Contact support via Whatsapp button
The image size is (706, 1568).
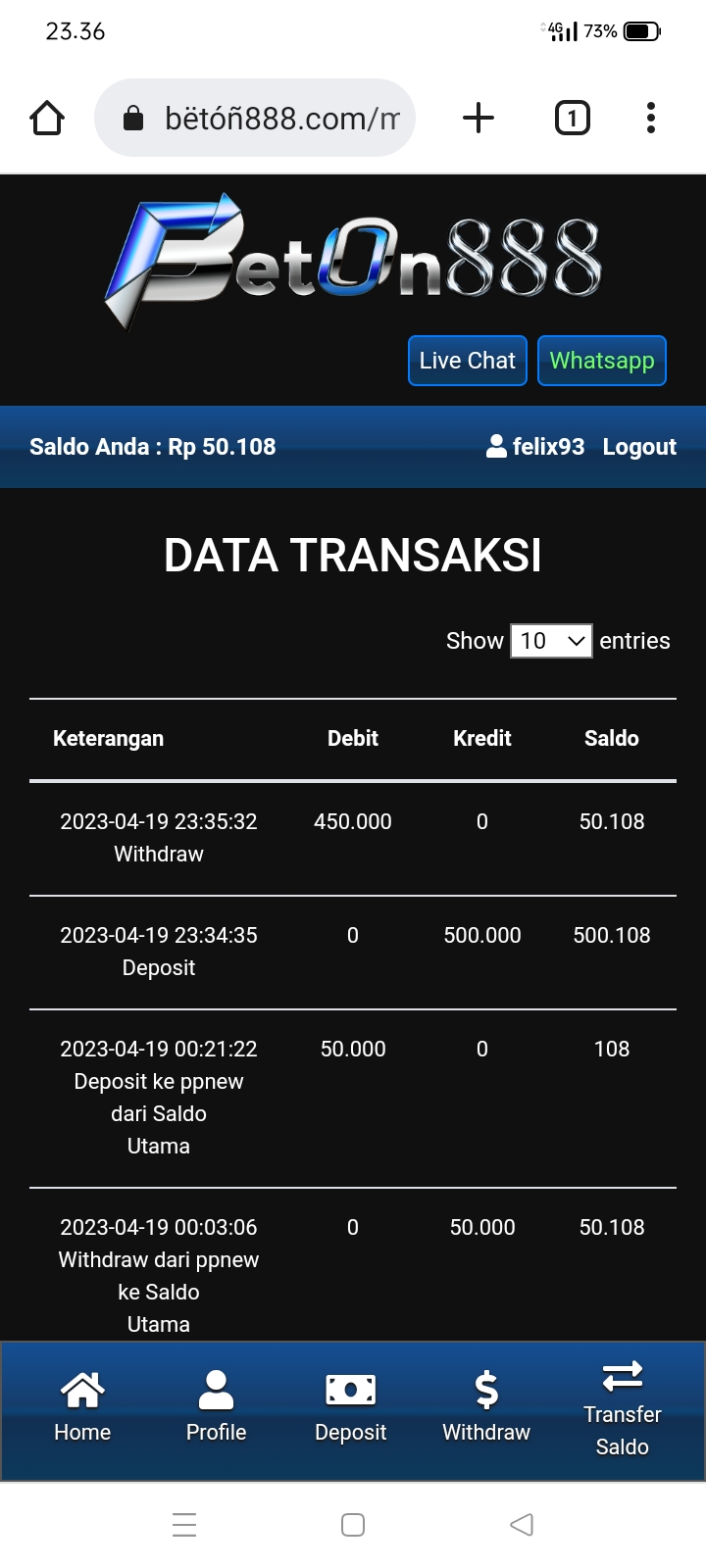[x=602, y=361]
